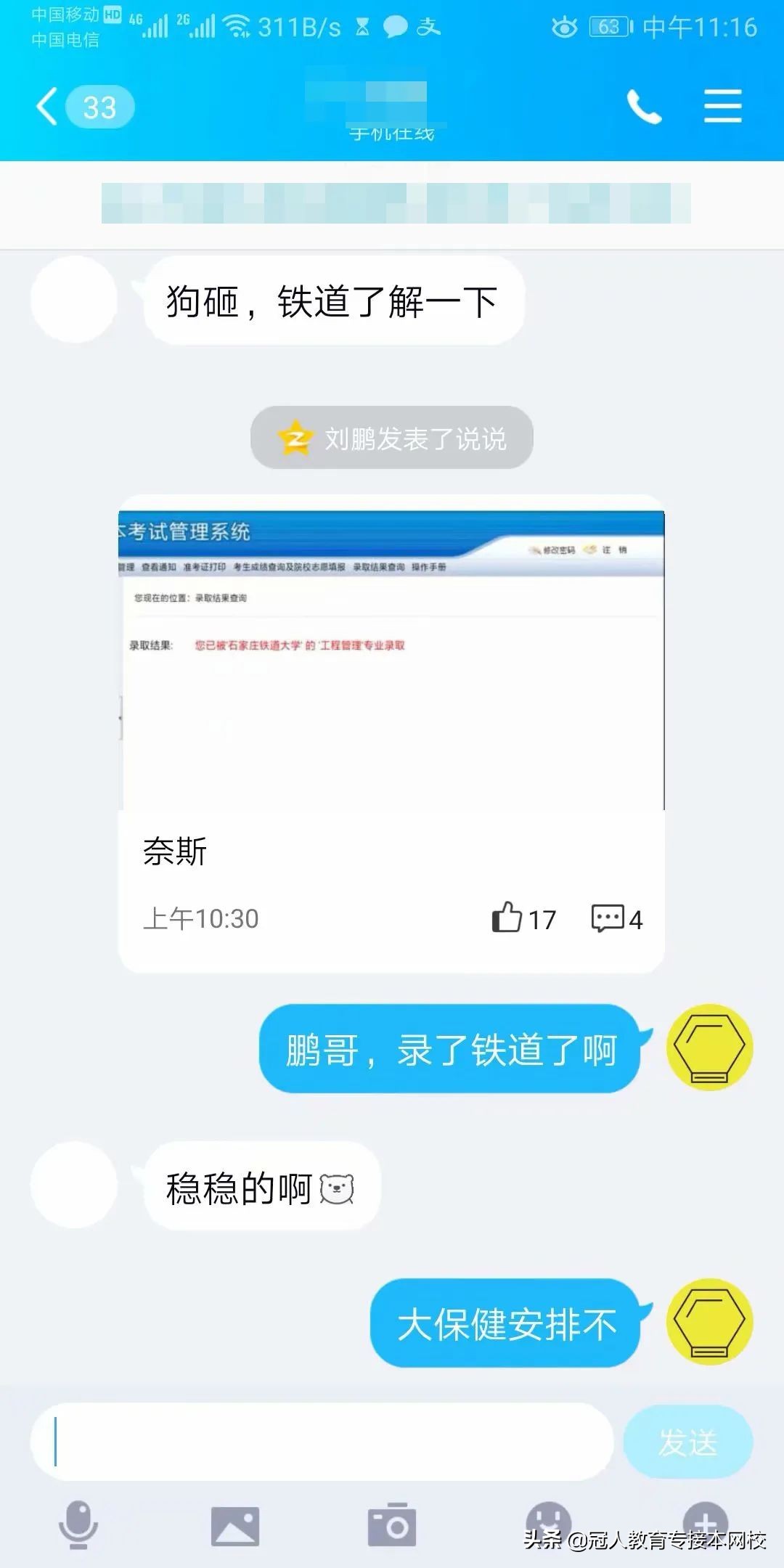
Task: Open chat settings via the hamburger icon
Action: click(723, 107)
